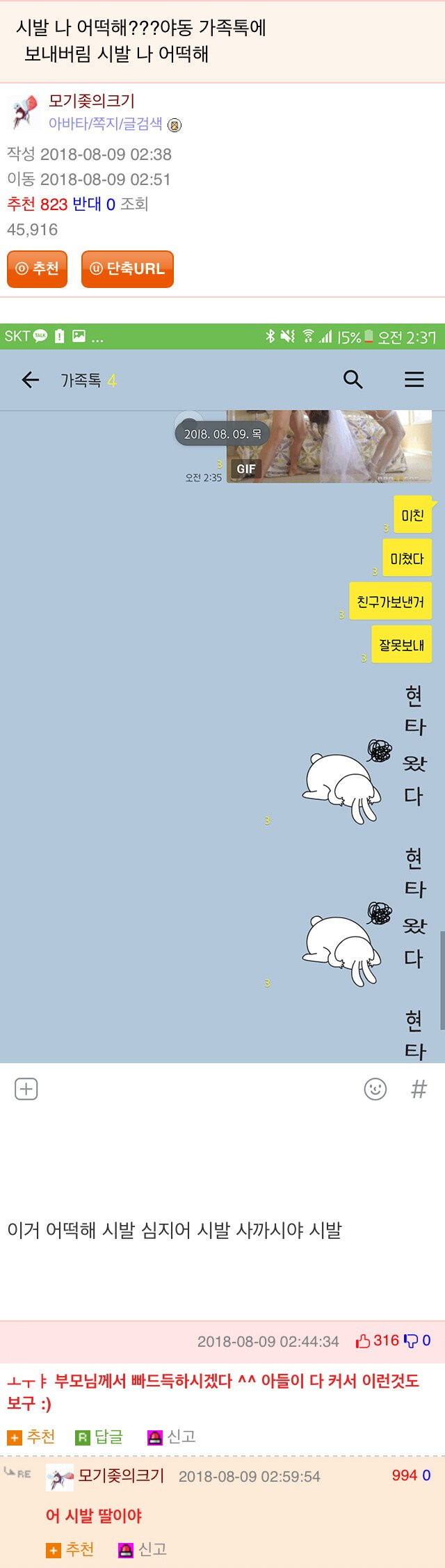The image size is (445, 1568).
Task: Open the reply author's profile 모기좆의크기
Action: tap(121, 1475)
